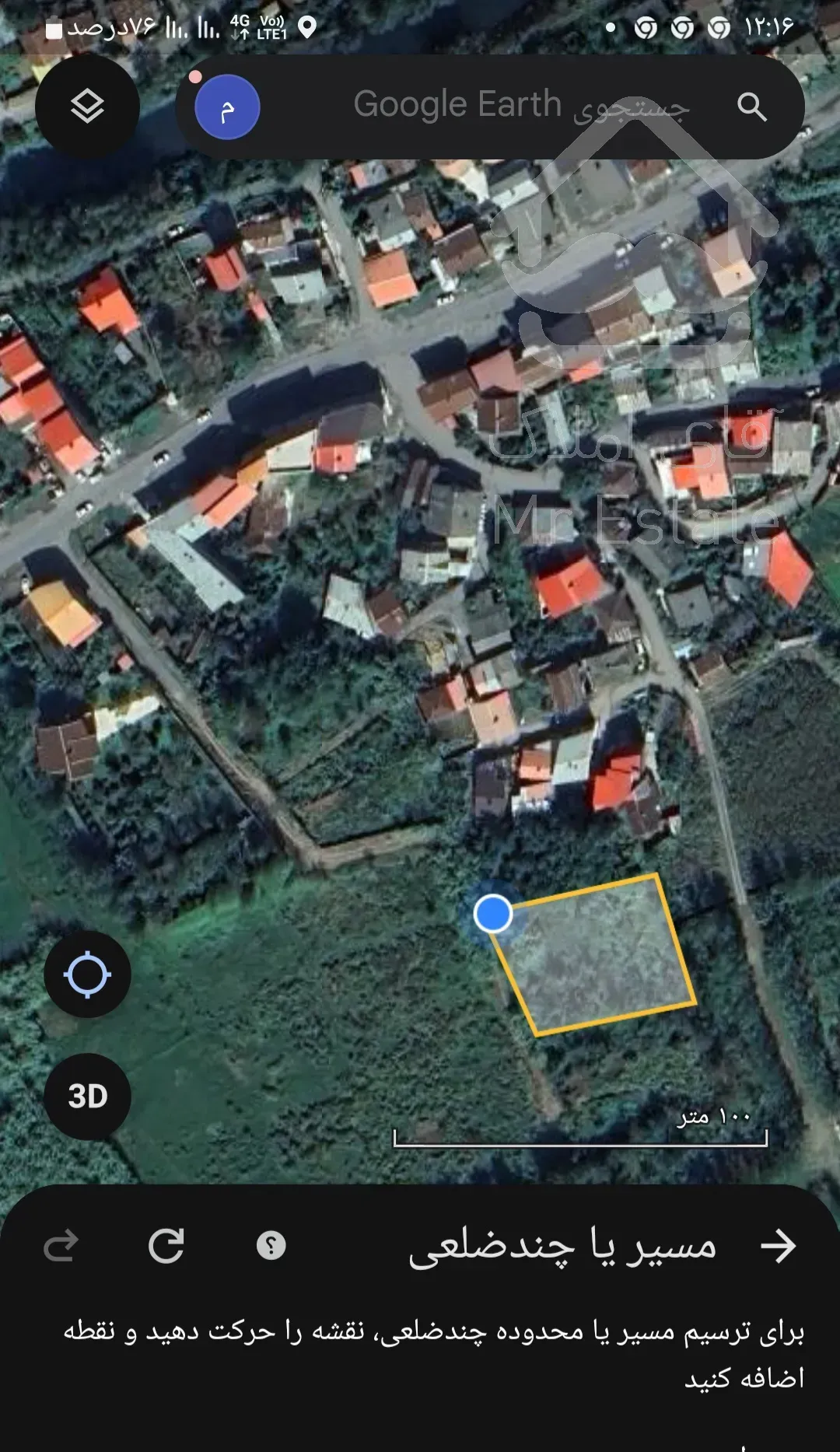Tap the magnifying glass search icon
840x1452 pixels.
click(751, 107)
